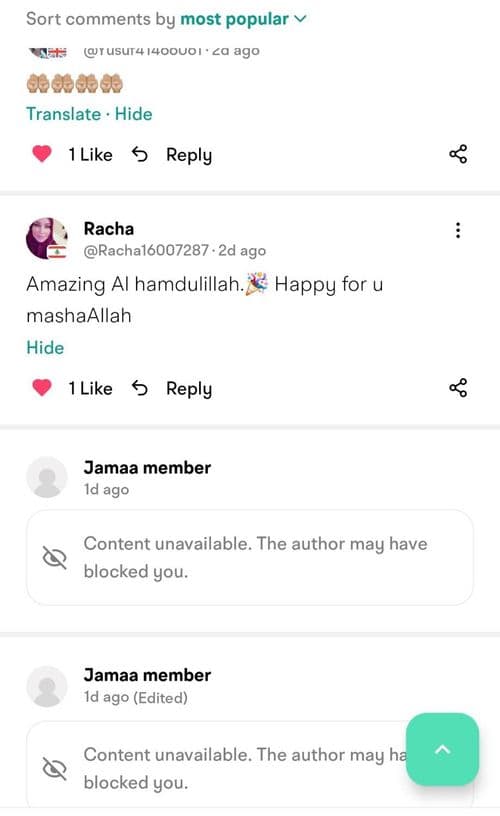Like Racha's comment
The height and width of the screenshot is (816, 500).
pos(42,388)
